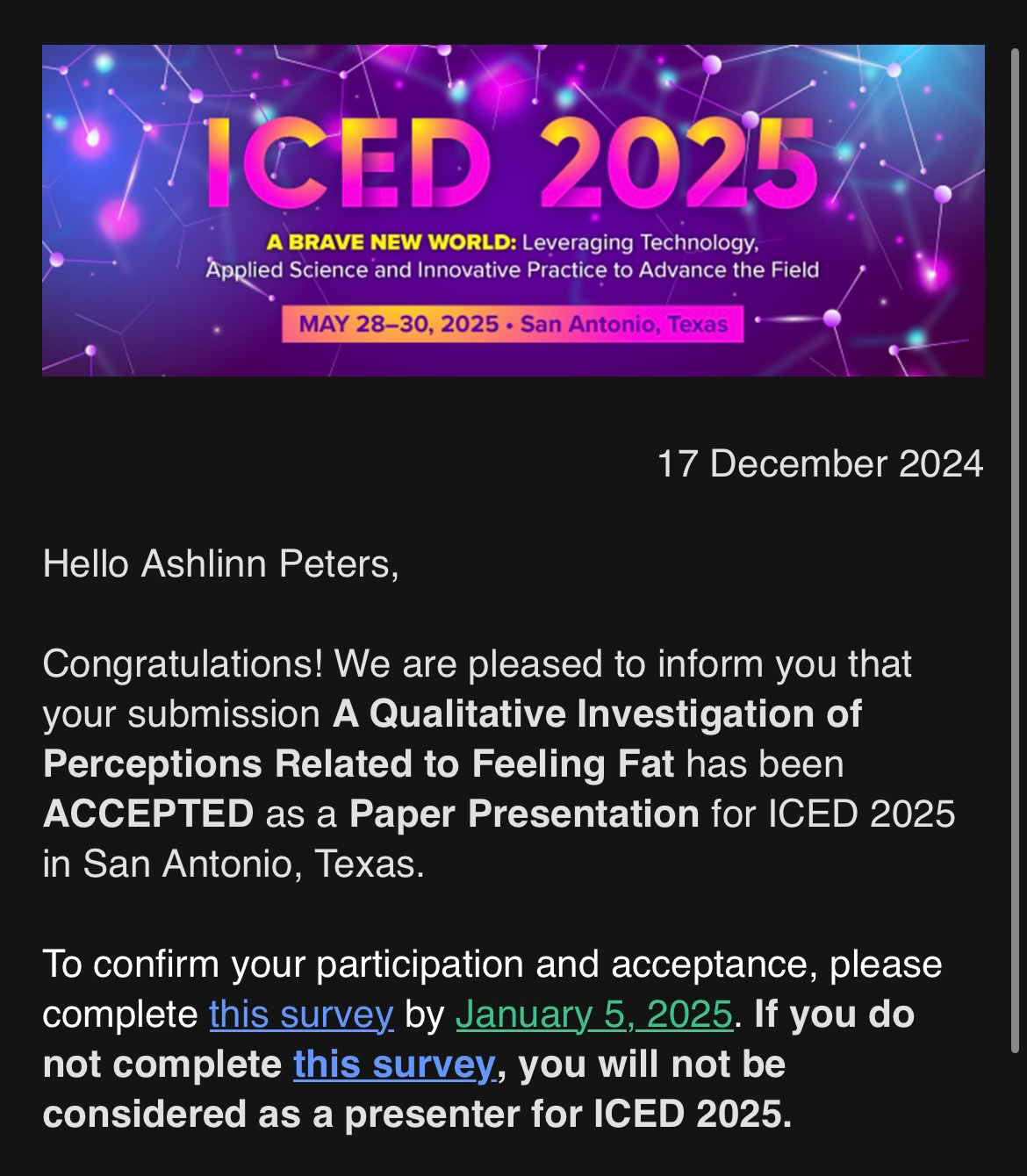Open the non-bold "this survey" link

[300, 1015]
